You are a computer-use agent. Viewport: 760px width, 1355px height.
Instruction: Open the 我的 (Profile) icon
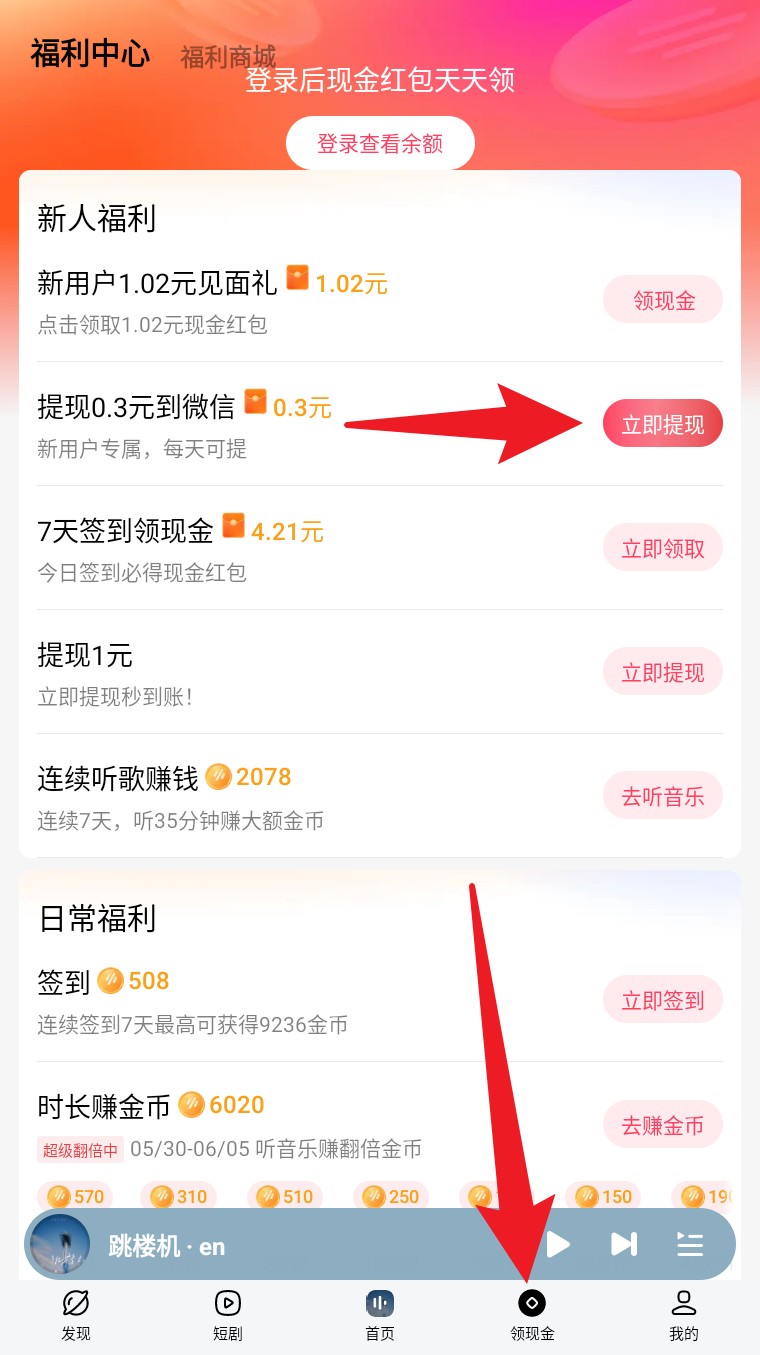(x=683, y=1303)
